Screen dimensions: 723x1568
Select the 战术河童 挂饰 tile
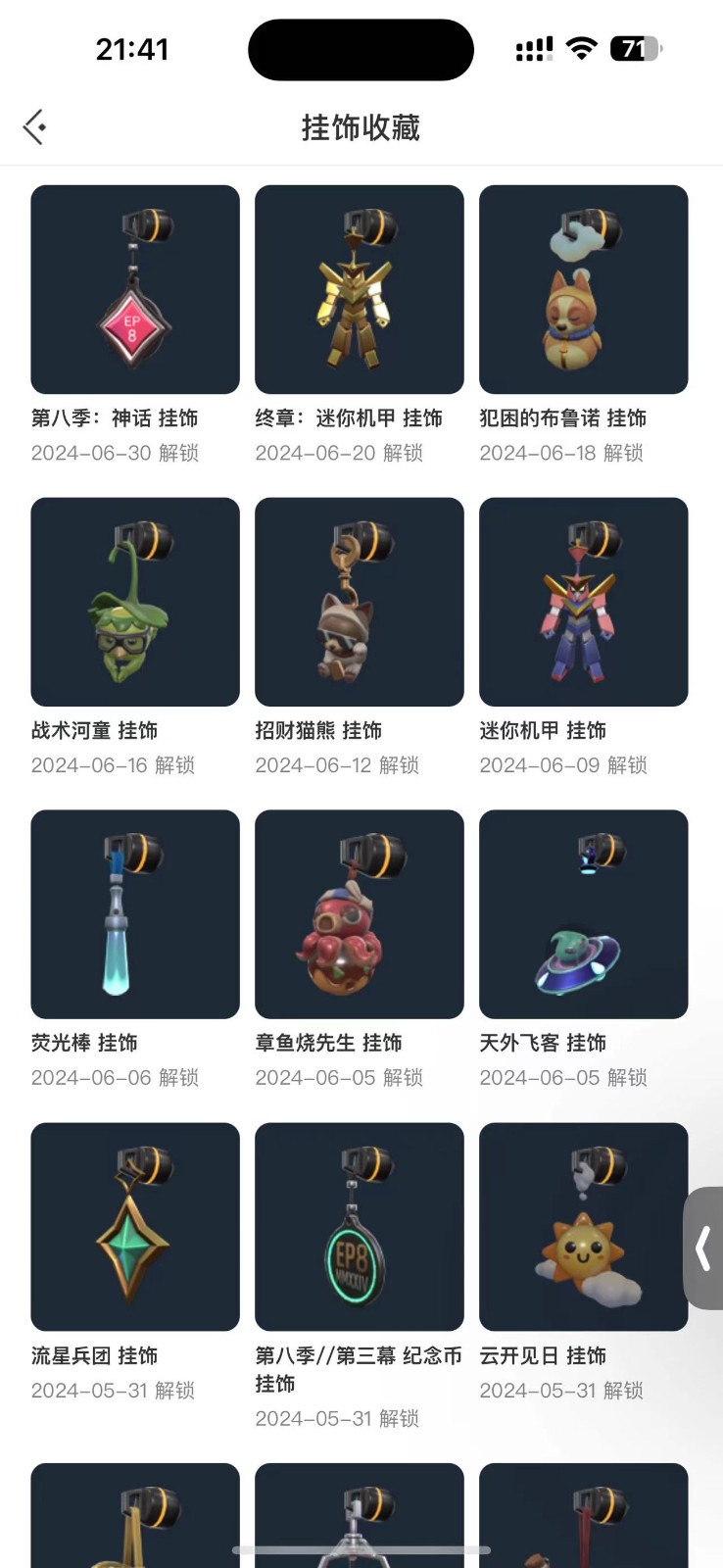[135, 602]
